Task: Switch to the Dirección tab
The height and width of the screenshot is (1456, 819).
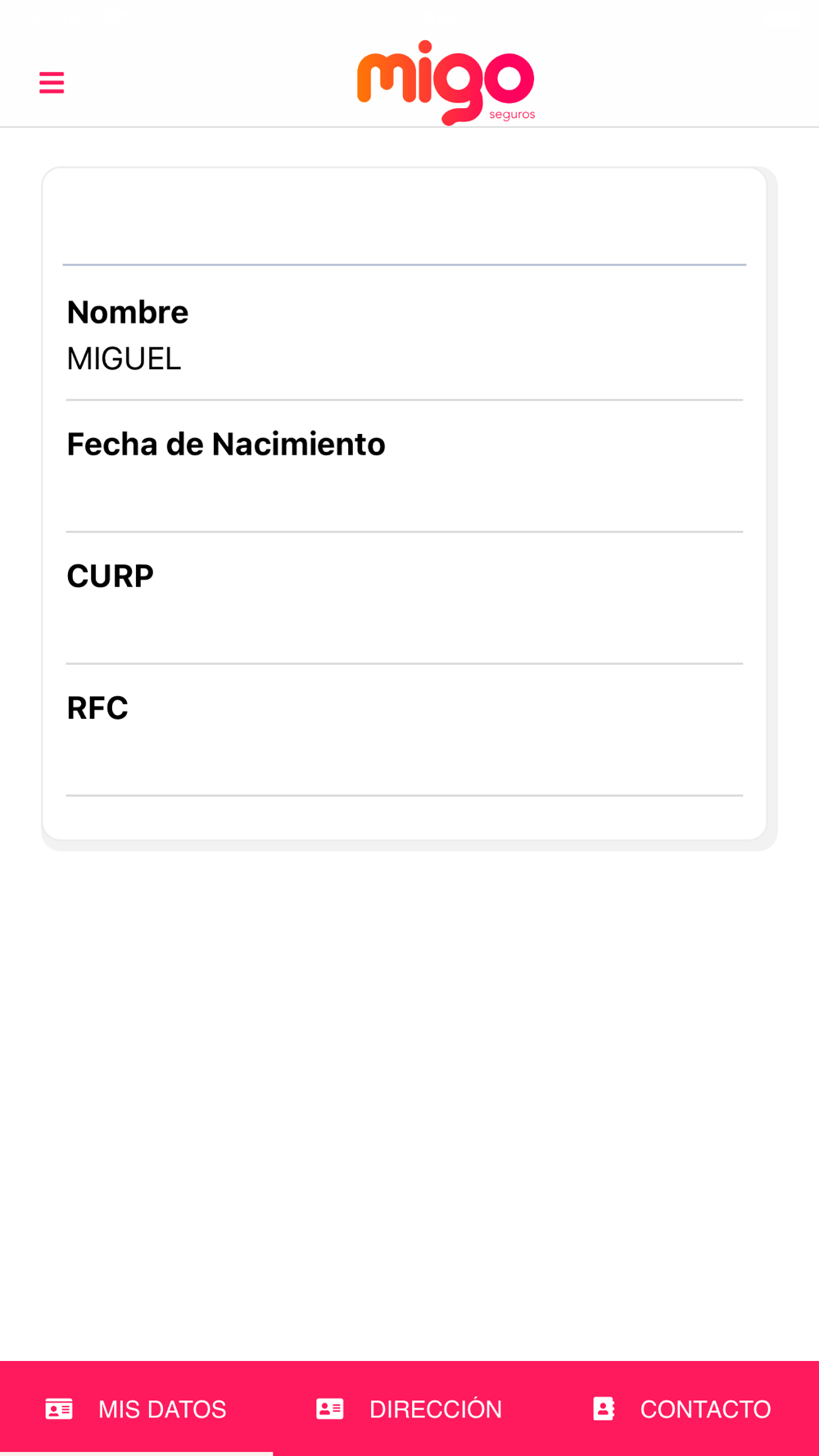Action: pyautogui.click(x=409, y=1409)
